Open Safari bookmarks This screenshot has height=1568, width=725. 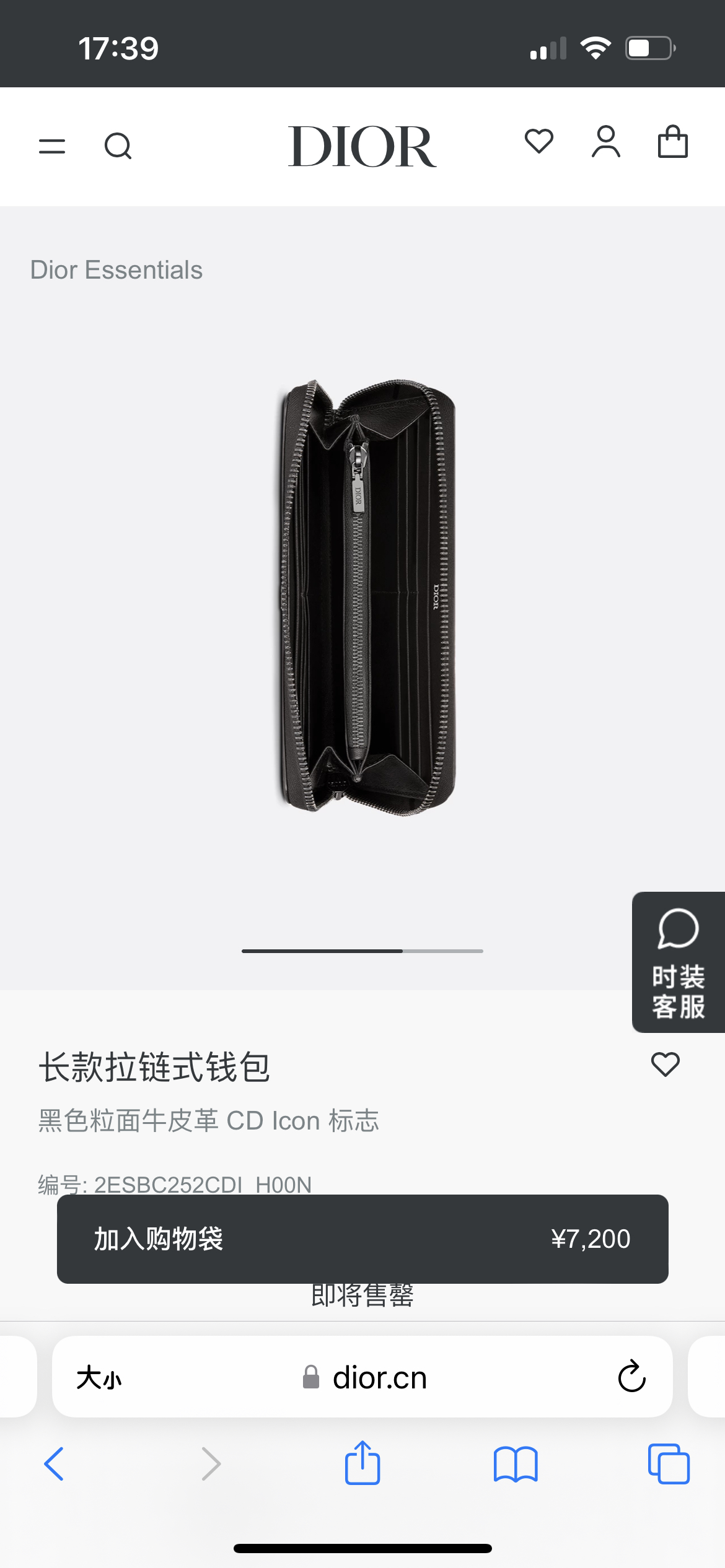(x=516, y=1464)
